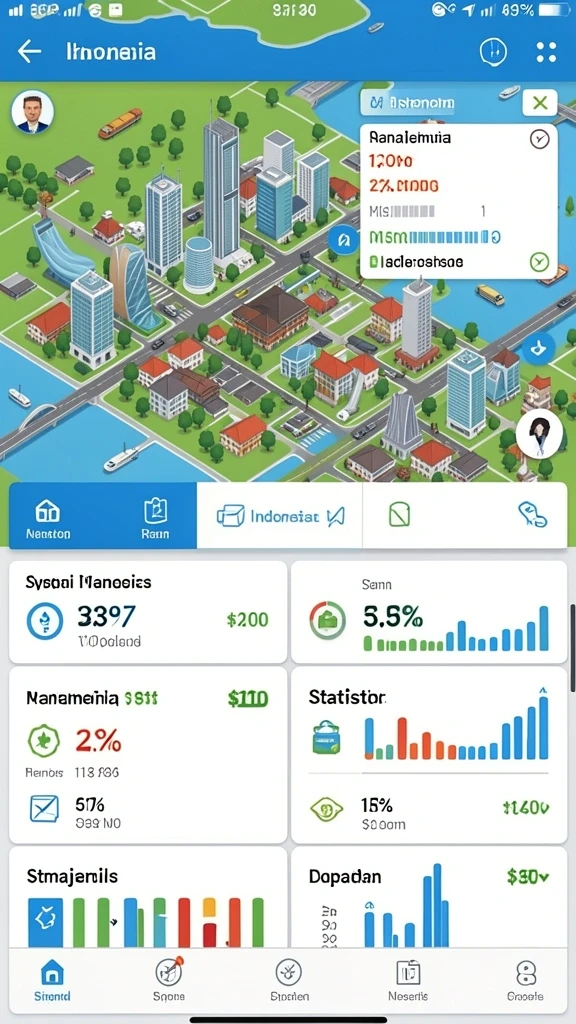Open the Gnoele tab in bottom navigation
Screen dimensions: 576x1024
click(525, 980)
